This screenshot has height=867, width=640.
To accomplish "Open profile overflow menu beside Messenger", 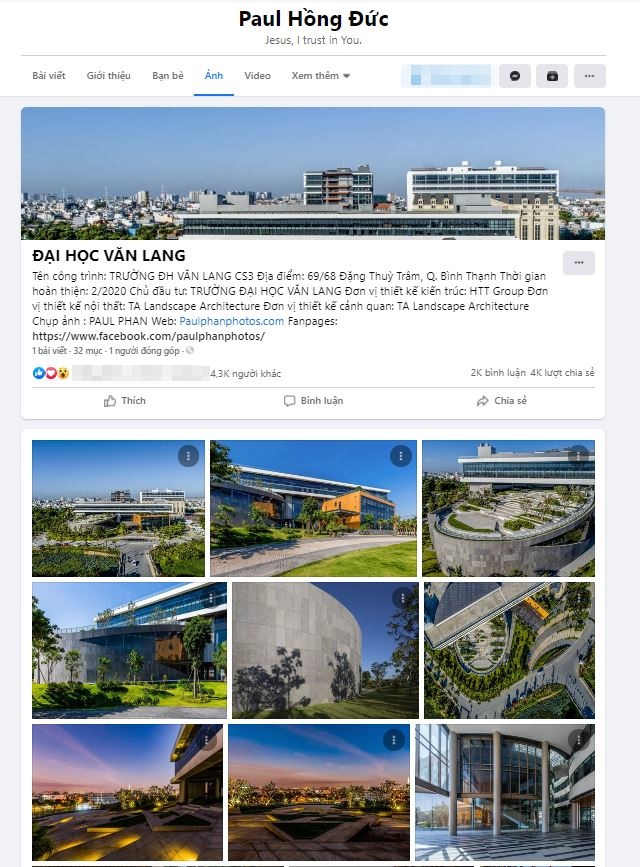I will pyautogui.click(x=590, y=76).
